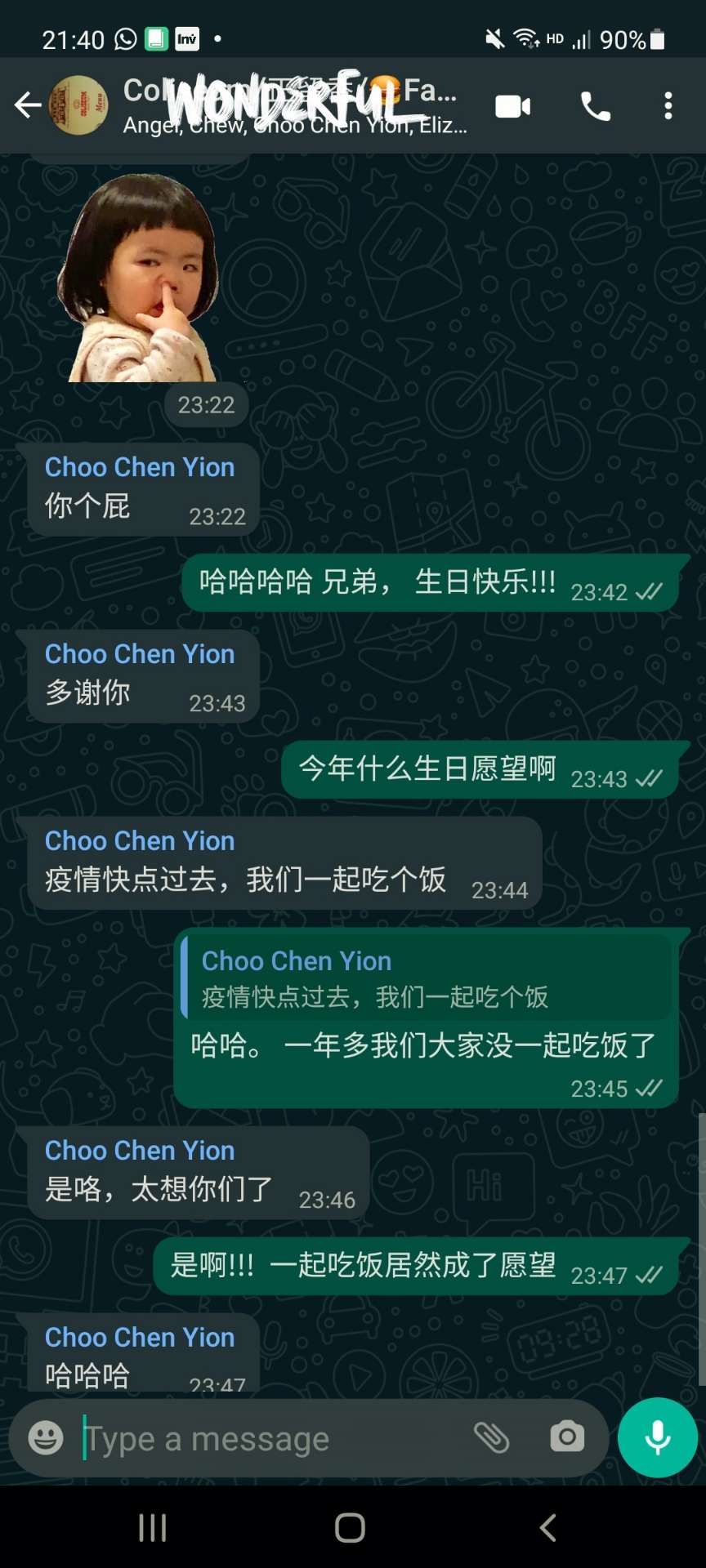Jump to quoted Choo Chen Yion message
This screenshot has width=706, height=1568.
[x=425, y=978]
